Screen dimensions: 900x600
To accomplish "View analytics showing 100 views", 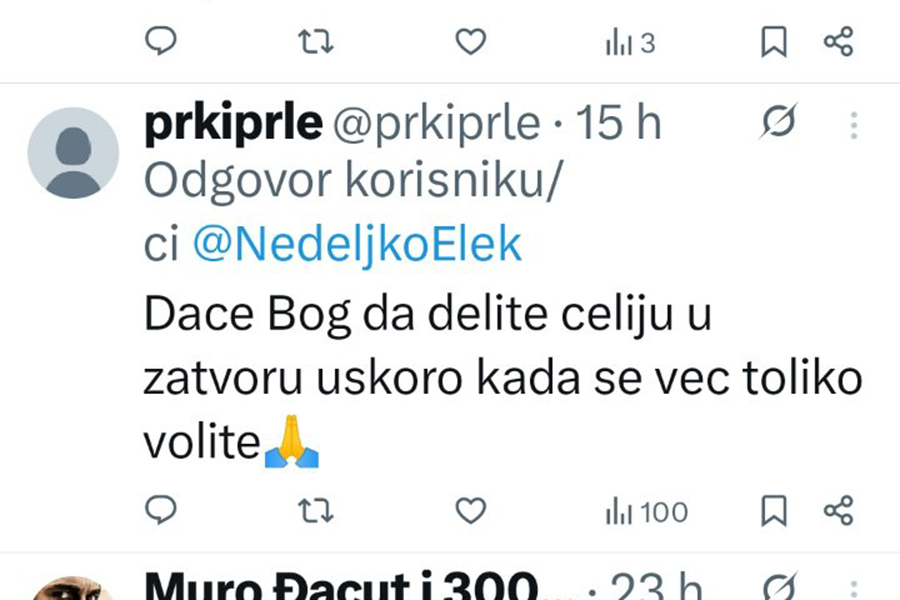I will coord(646,512).
